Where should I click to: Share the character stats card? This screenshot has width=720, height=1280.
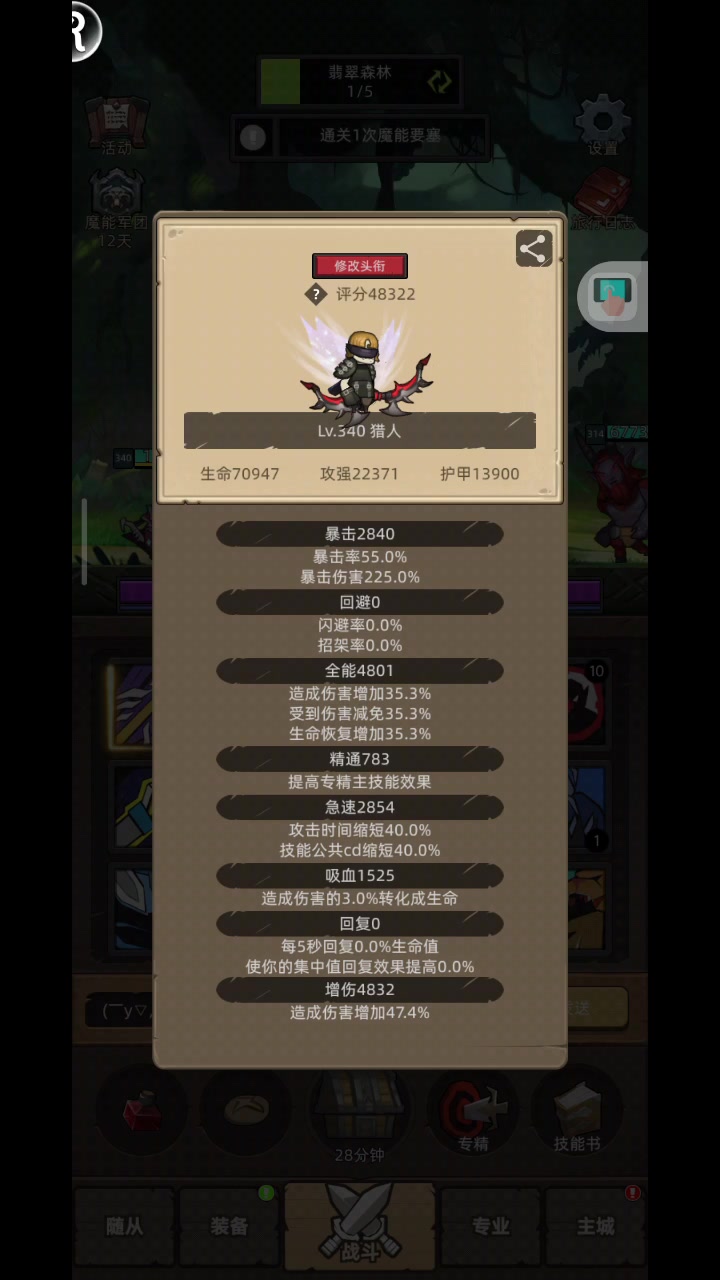(534, 249)
